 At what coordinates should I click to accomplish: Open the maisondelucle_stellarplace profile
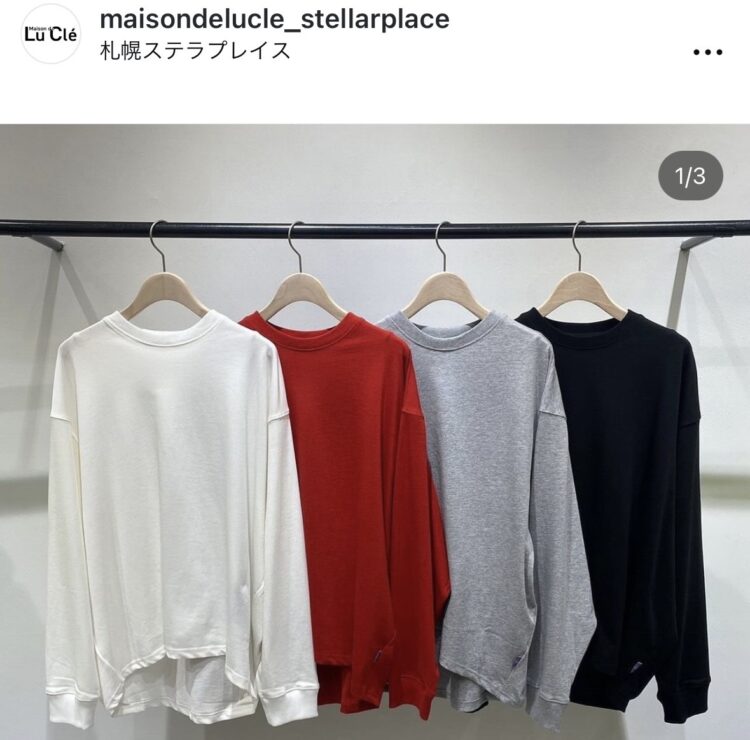tap(275, 18)
